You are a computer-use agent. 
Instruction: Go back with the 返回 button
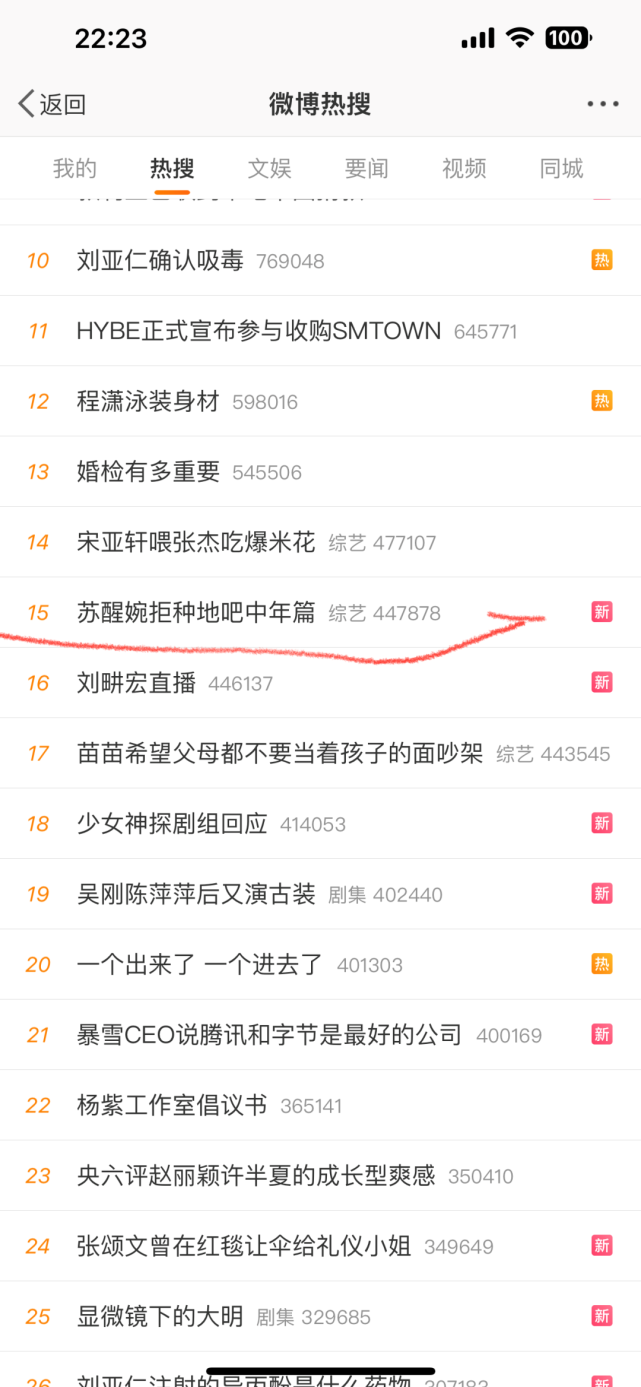[52, 104]
